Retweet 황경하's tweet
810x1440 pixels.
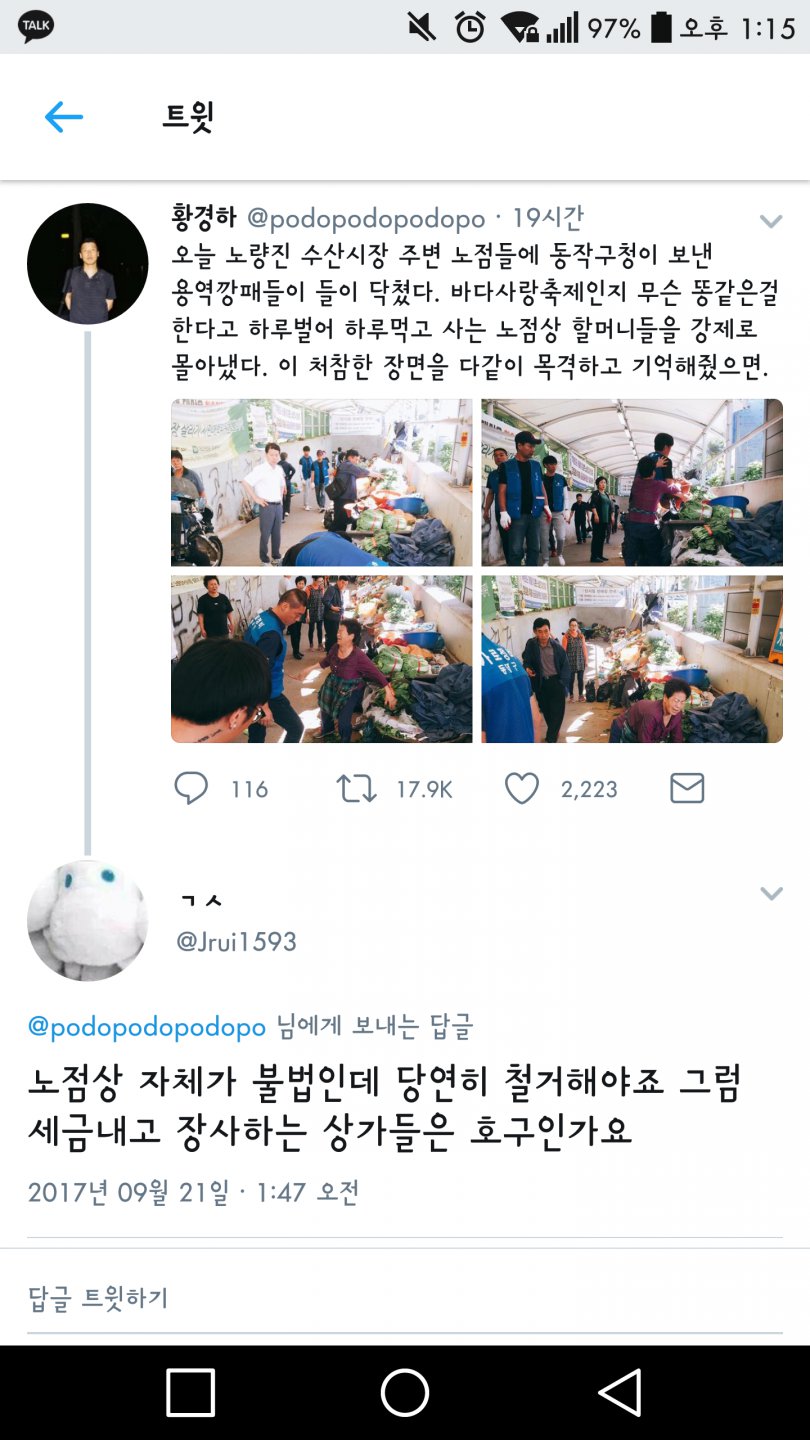click(x=357, y=789)
